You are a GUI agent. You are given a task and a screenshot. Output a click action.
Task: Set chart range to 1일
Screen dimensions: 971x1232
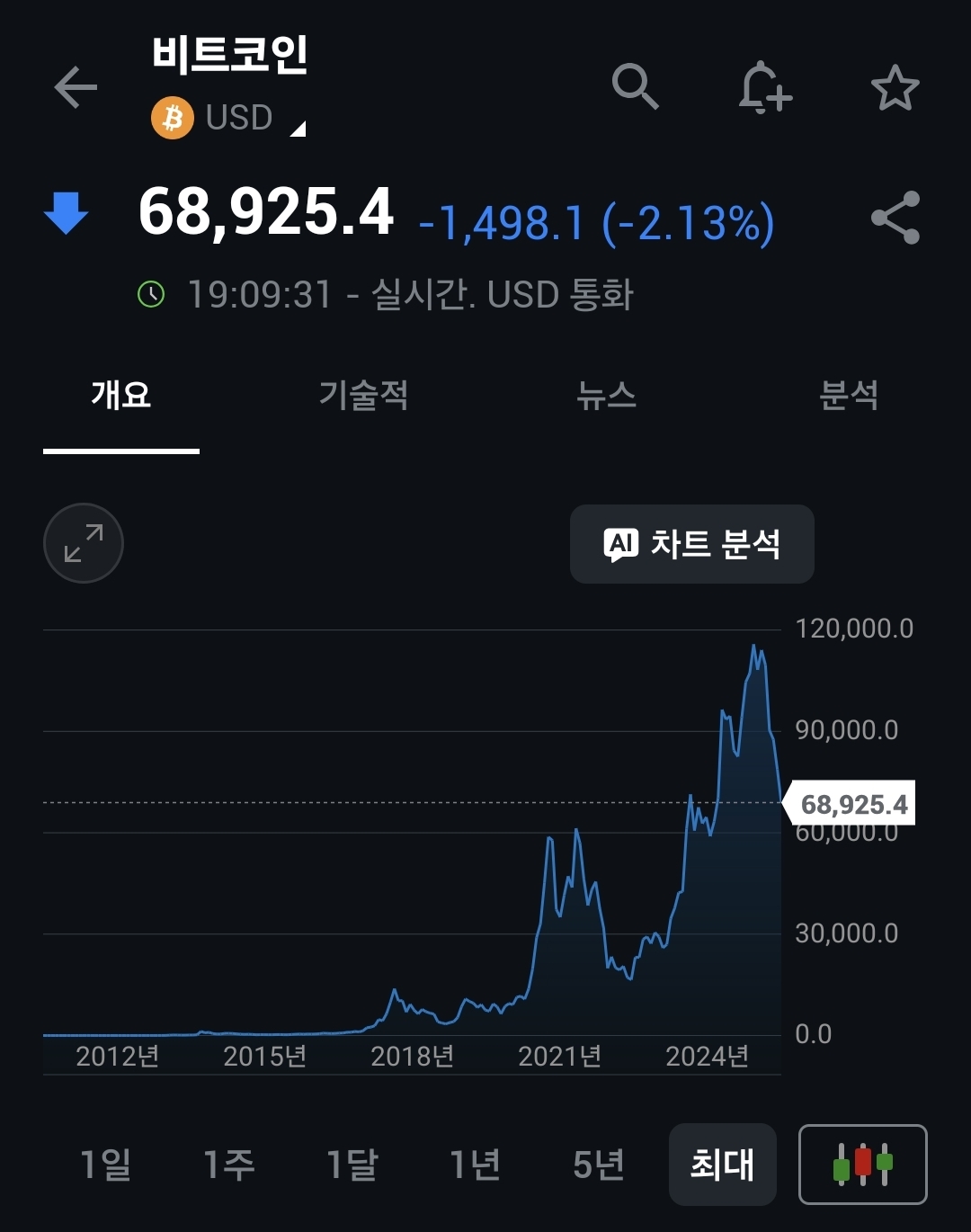pyautogui.click(x=105, y=1165)
